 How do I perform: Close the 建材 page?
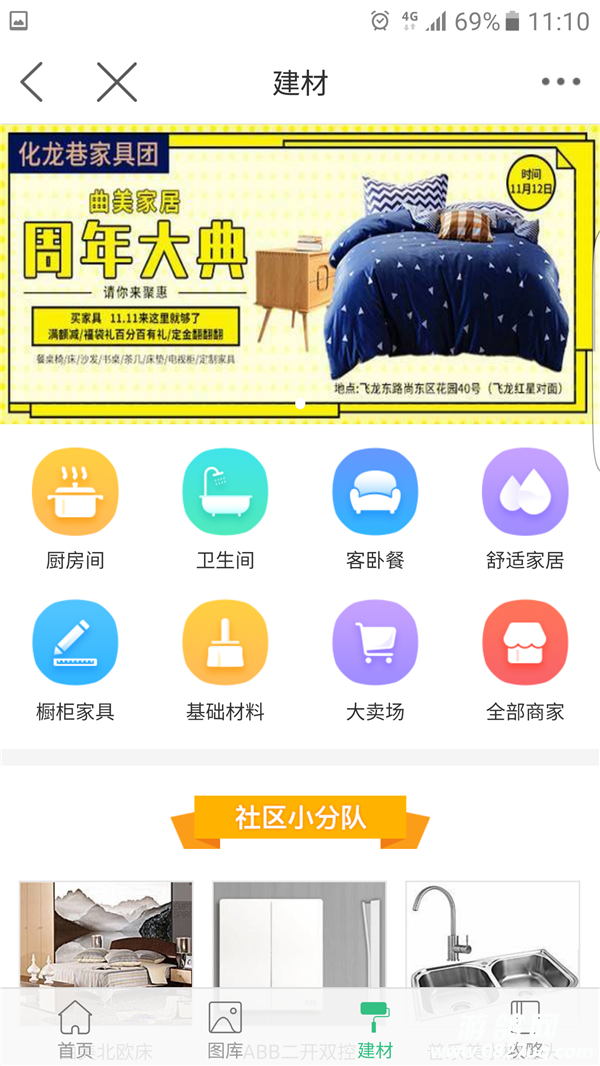pyautogui.click(x=116, y=82)
